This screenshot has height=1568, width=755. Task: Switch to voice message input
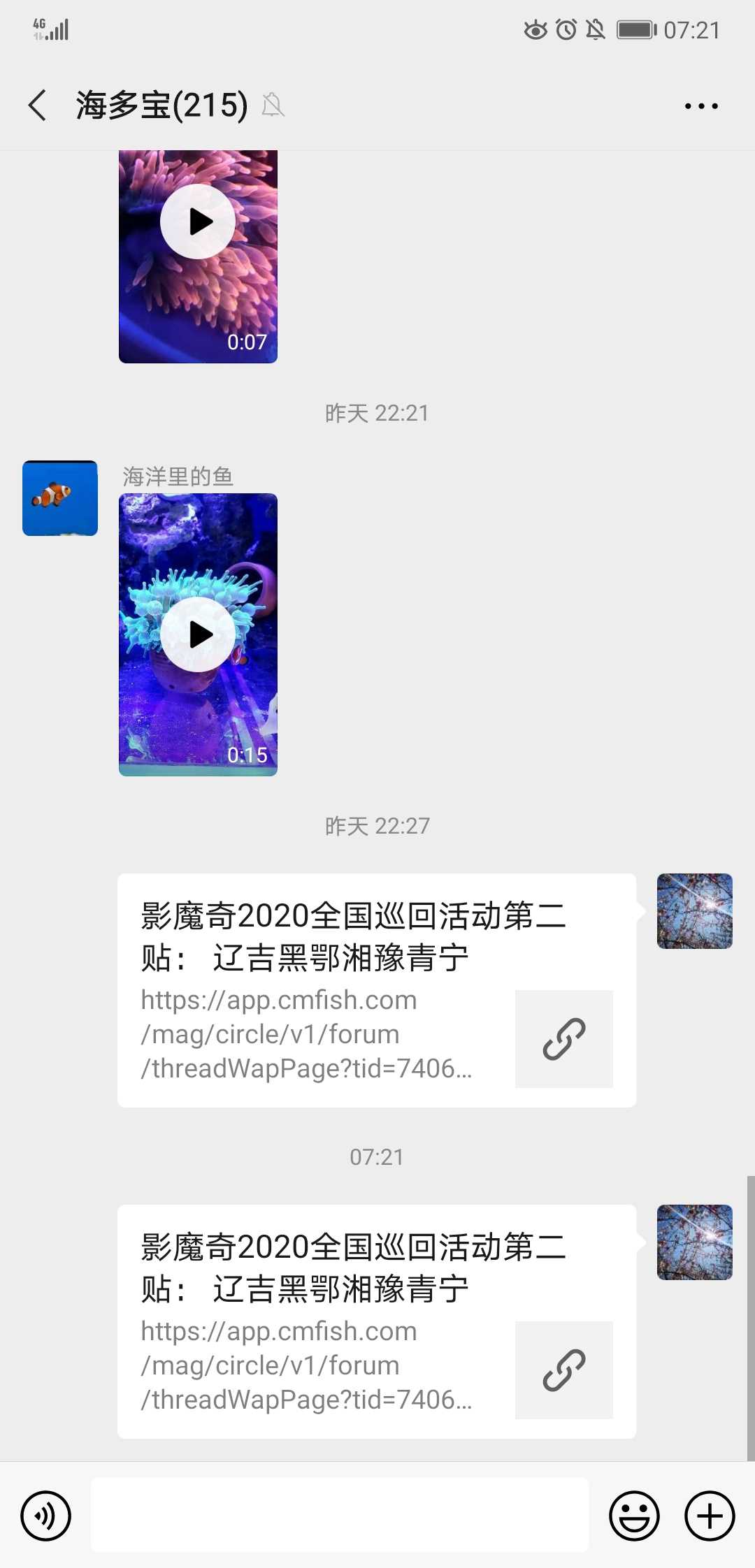coord(46,1516)
